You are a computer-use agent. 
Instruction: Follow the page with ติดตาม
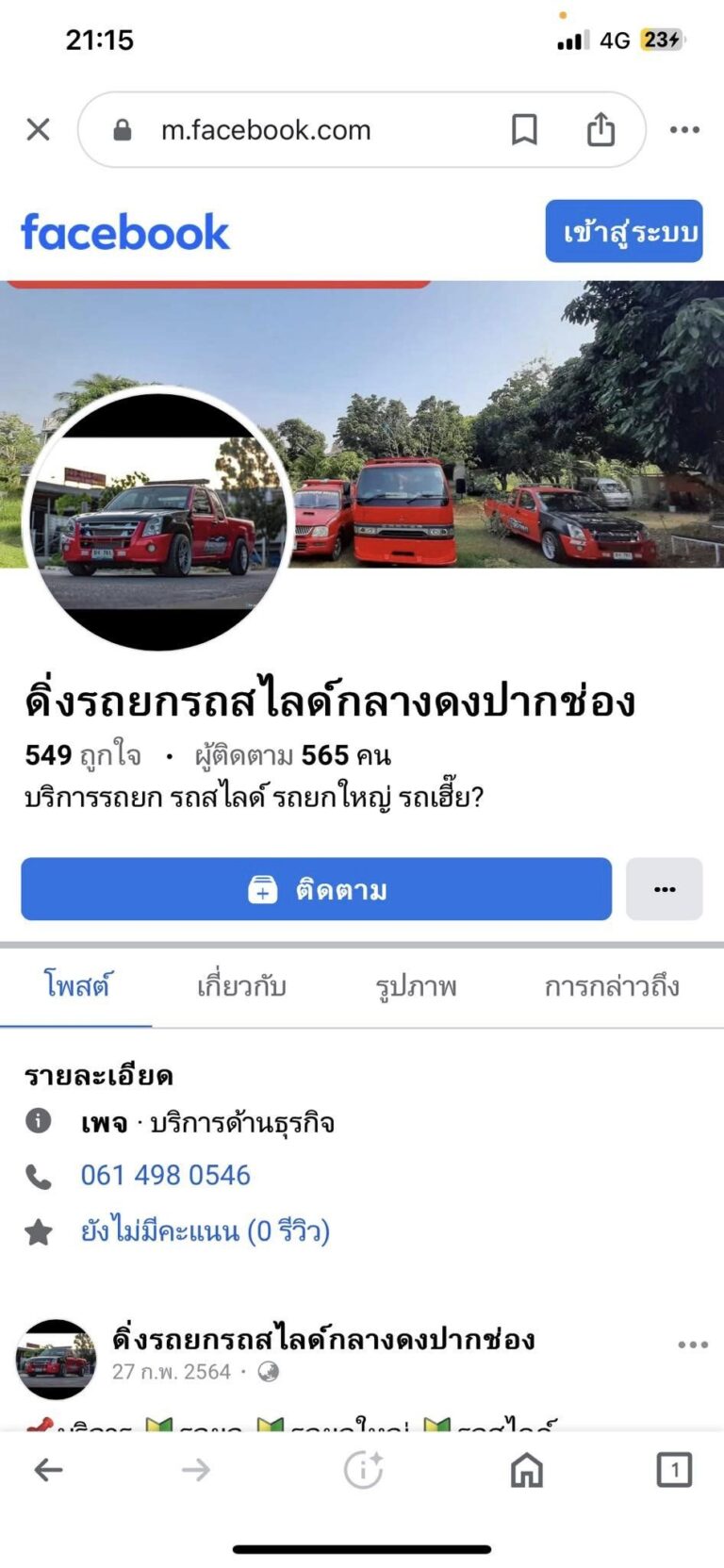(316, 889)
